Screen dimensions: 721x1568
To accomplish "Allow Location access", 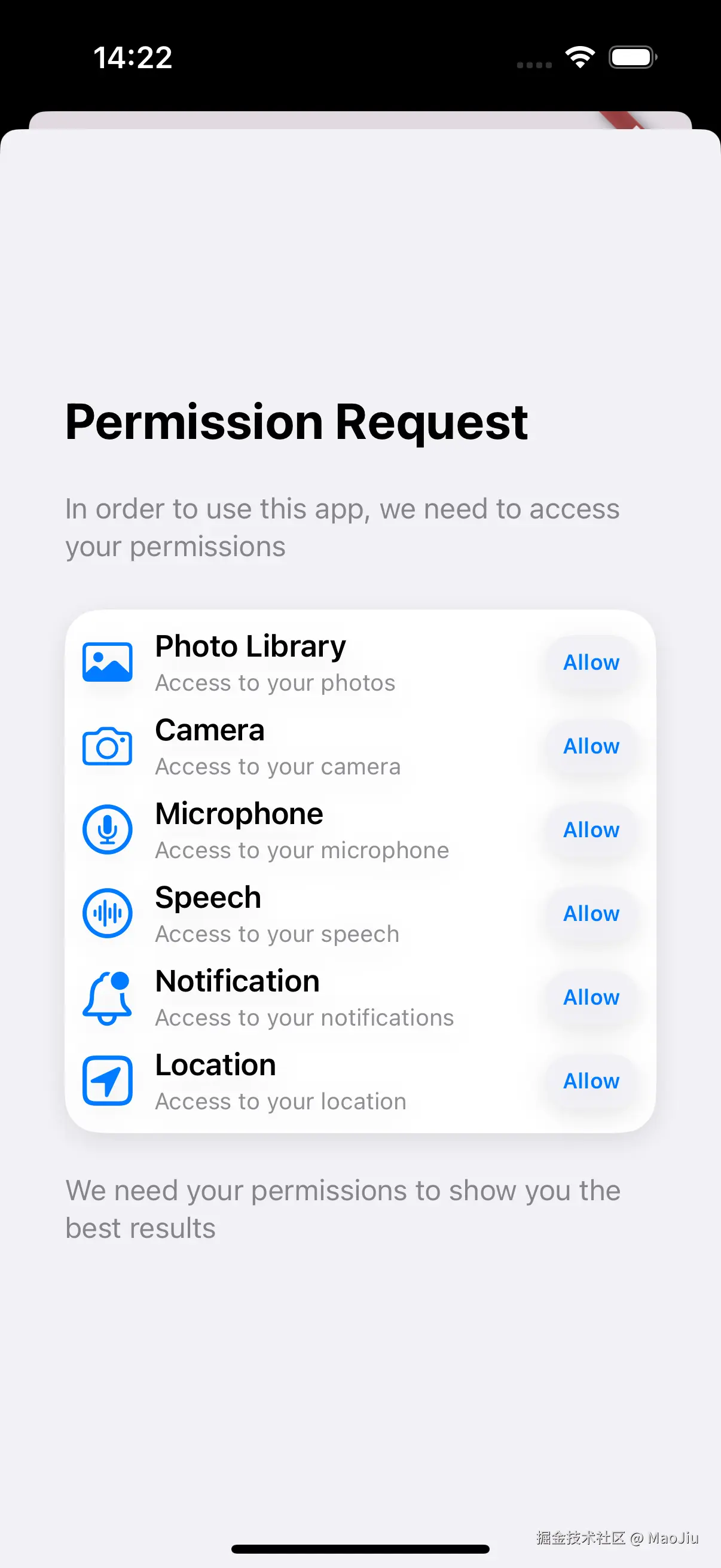I will click(591, 1081).
